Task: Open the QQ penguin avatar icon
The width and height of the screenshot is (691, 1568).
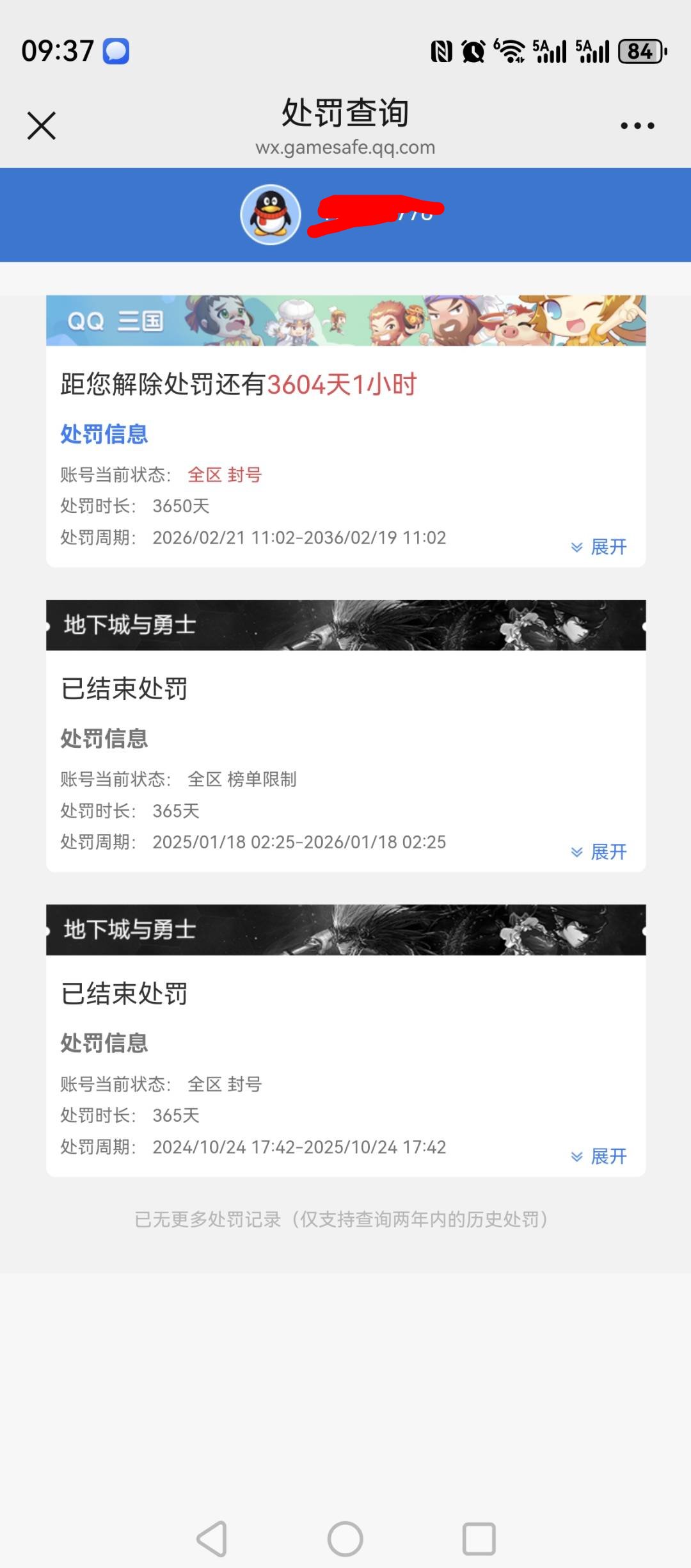Action: click(271, 214)
